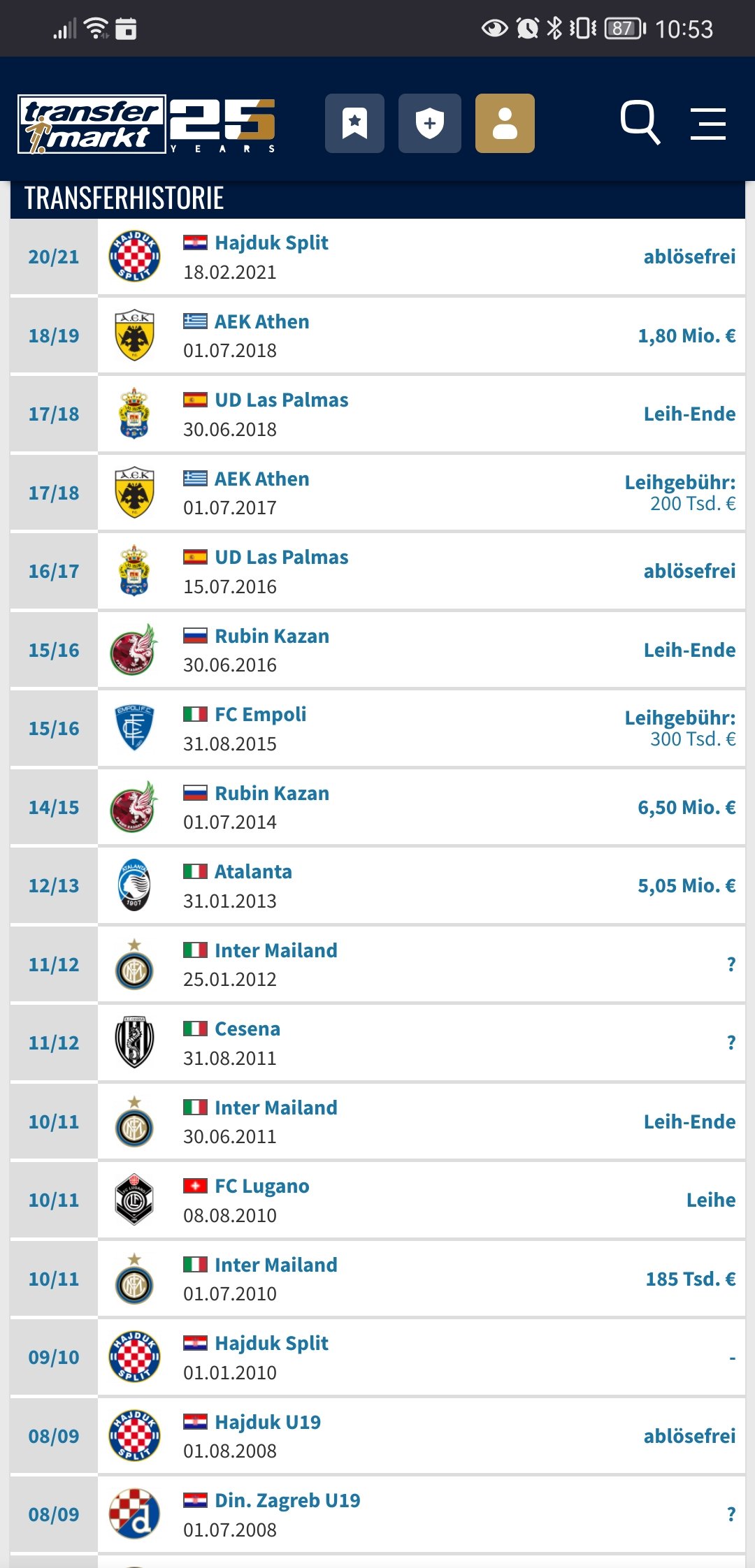
Task: Open the Din. Zagreb U19 link
Action: 287,1500
